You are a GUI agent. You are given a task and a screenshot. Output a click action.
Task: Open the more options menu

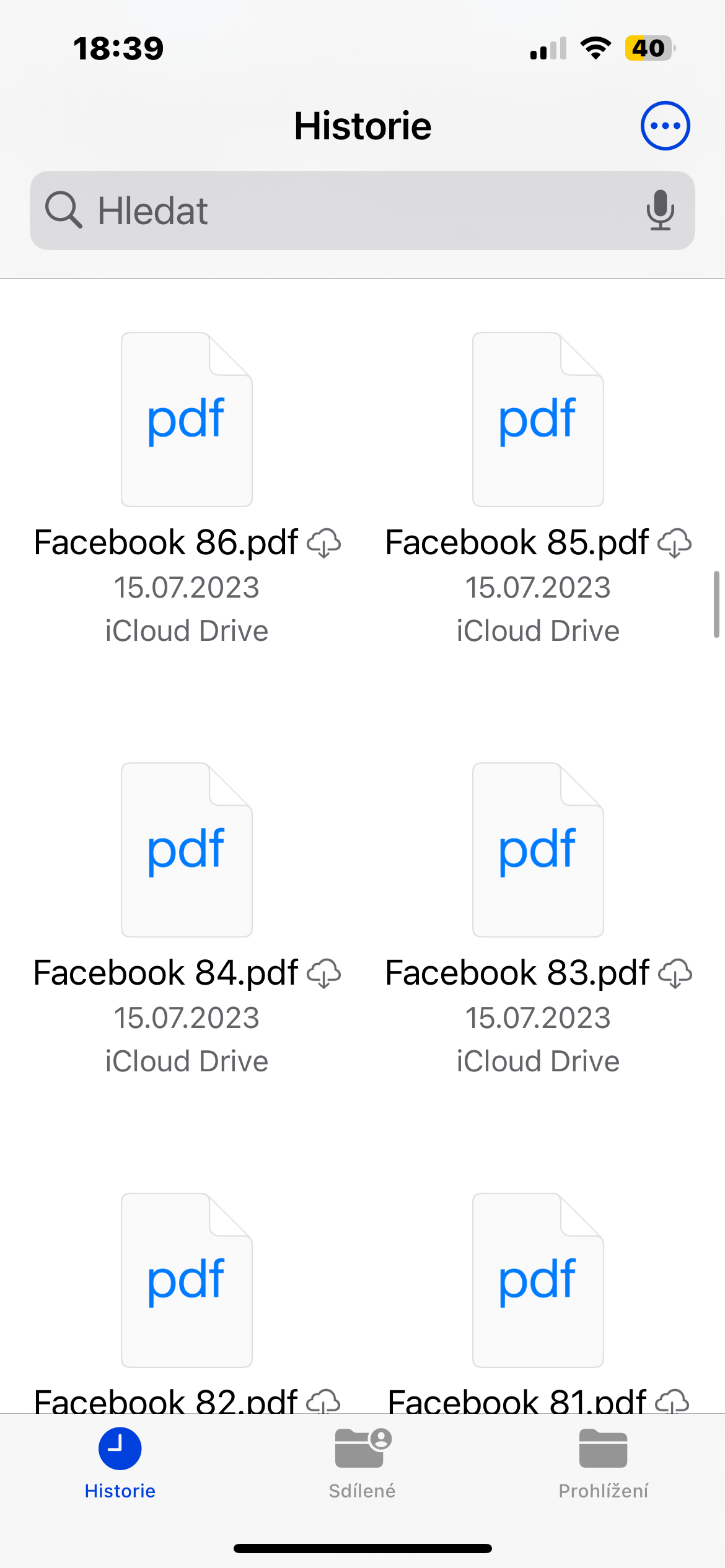point(665,126)
